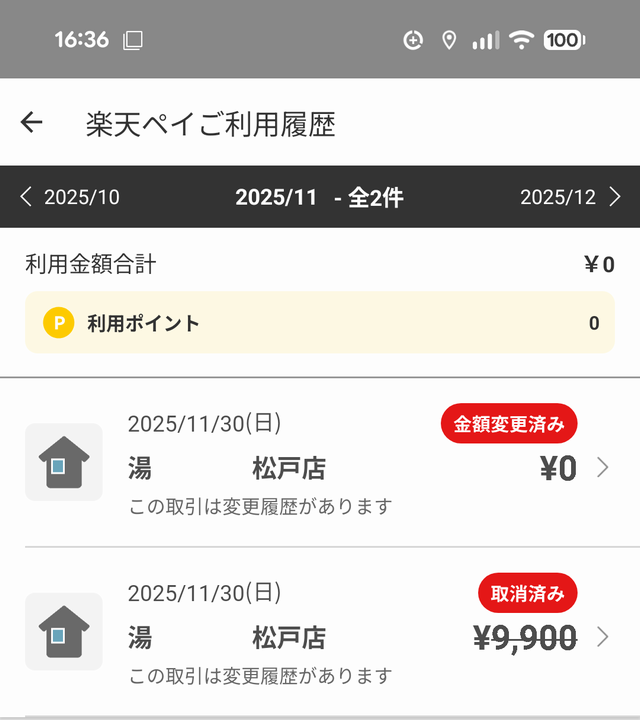Open the 金額変更済み ¥0 transaction

320,463
